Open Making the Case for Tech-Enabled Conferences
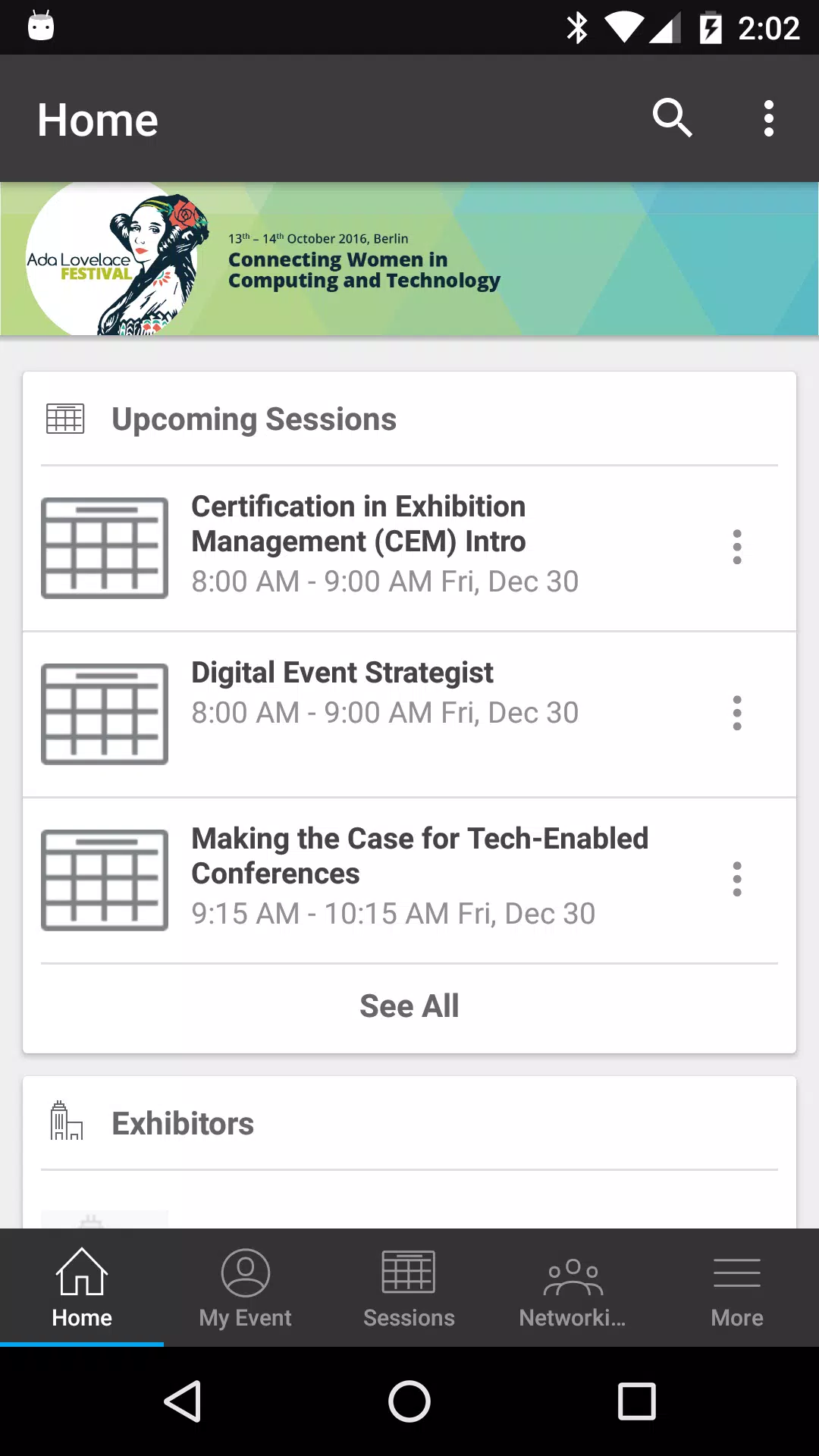This screenshot has height=1456, width=819. pos(409,880)
